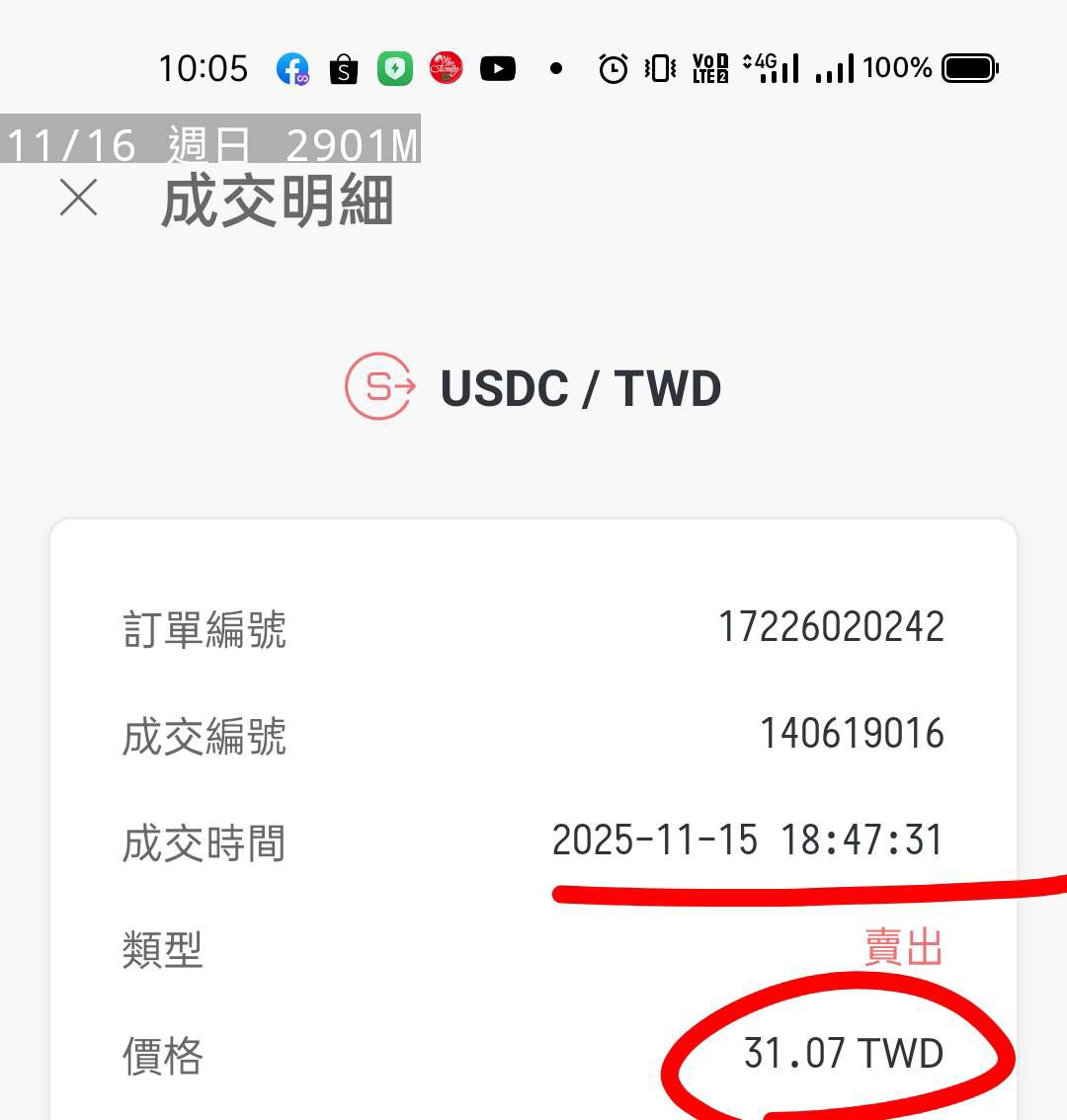Click the trade time 2025-11-15 18:47:31
Screen dimensions: 1067x1120
(x=748, y=840)
